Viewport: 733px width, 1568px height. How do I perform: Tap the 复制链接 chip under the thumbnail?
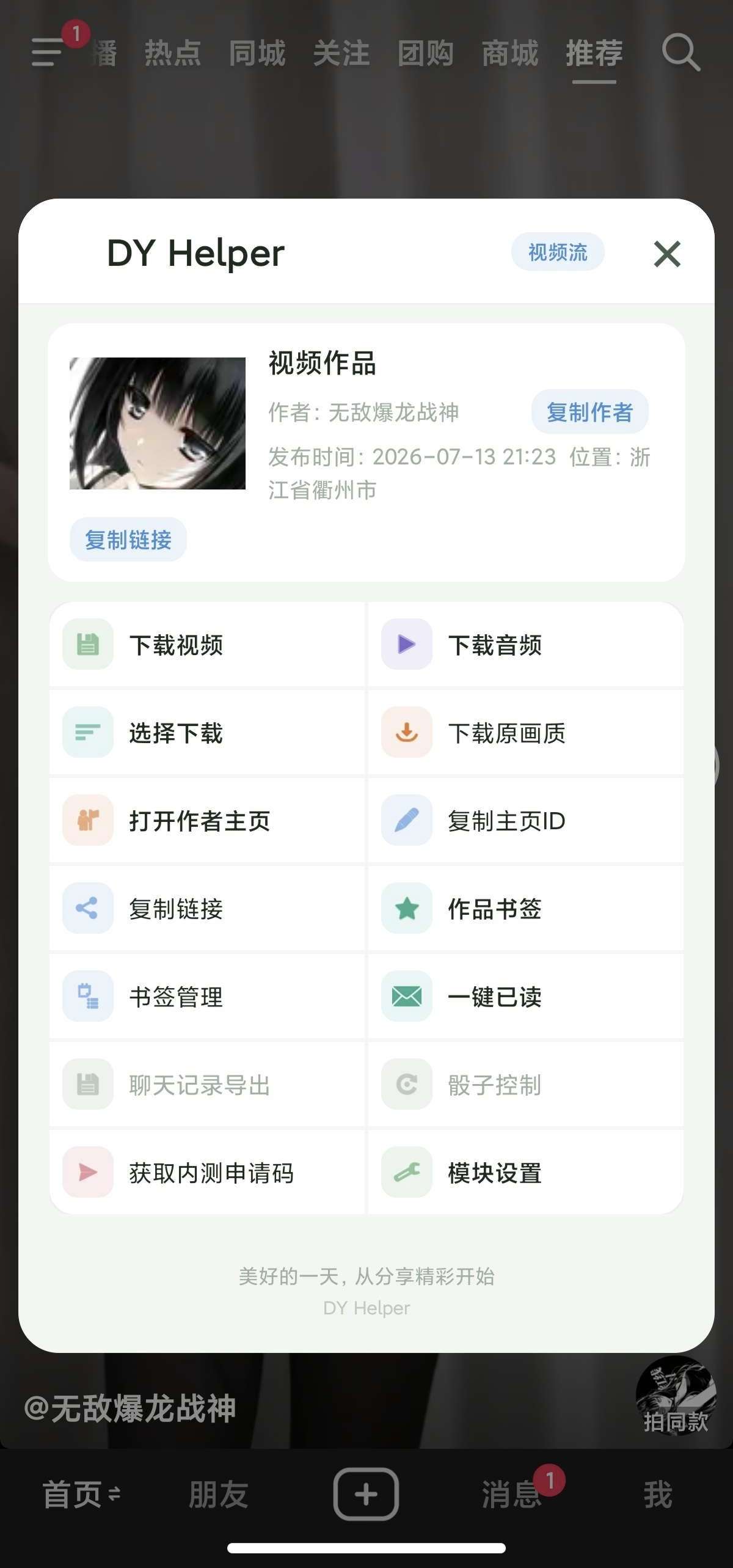tap(128, 540)
